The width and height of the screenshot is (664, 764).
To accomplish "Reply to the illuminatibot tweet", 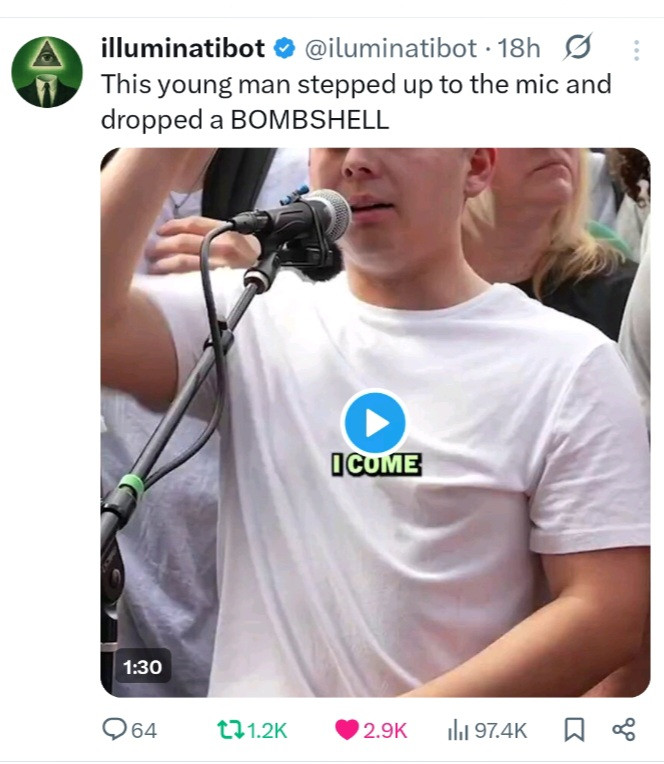I will pyautogui.click(x=118, y=730).
